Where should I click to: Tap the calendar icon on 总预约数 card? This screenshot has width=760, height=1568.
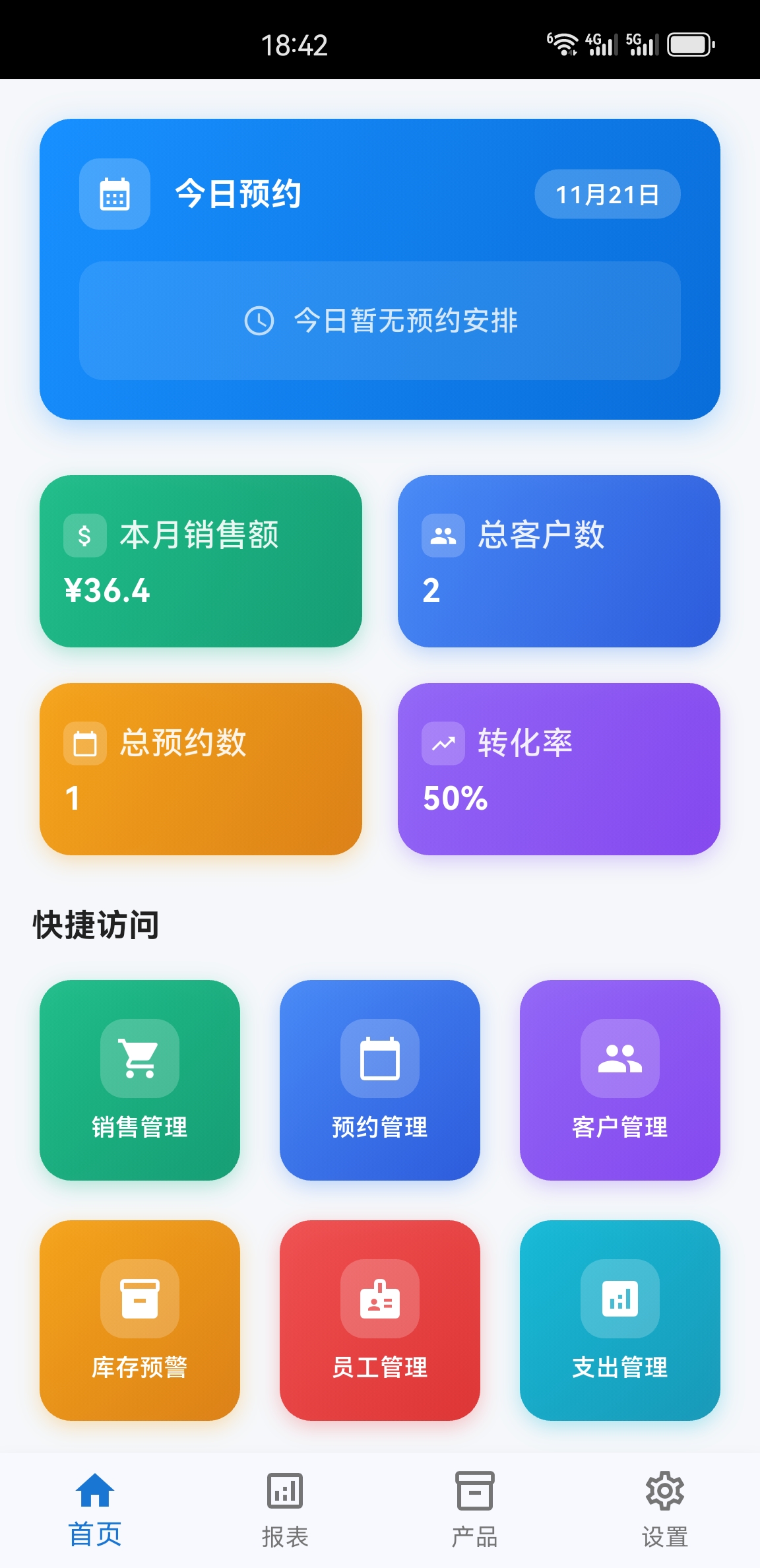tap(84, 744)
